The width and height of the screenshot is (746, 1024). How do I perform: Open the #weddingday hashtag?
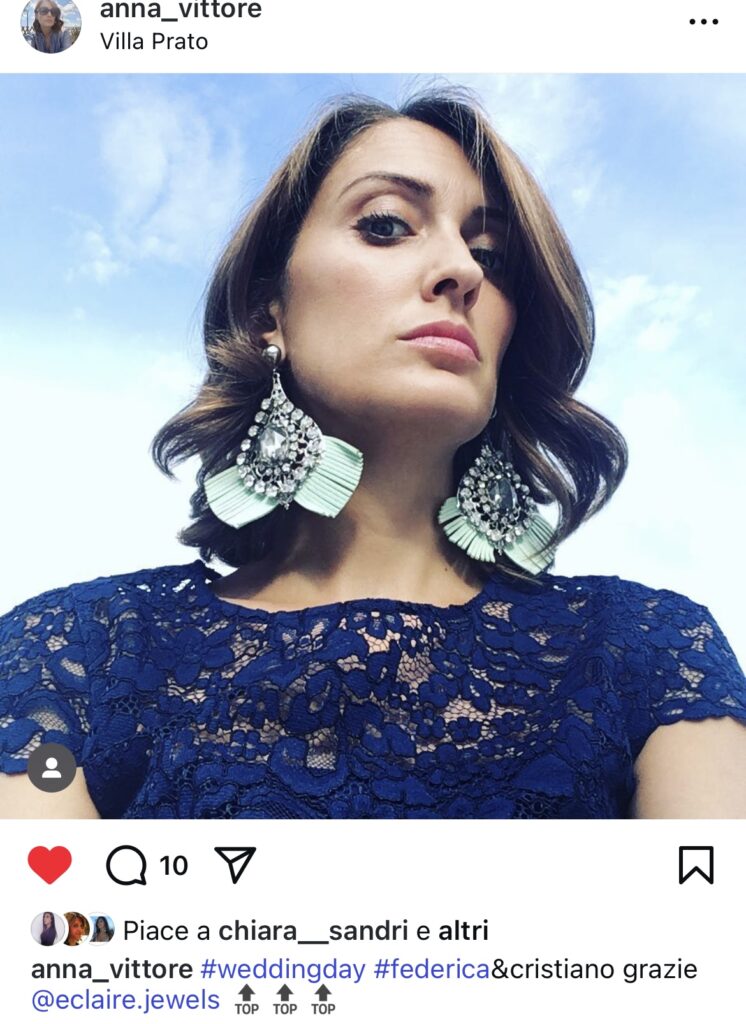coord(283,969)
